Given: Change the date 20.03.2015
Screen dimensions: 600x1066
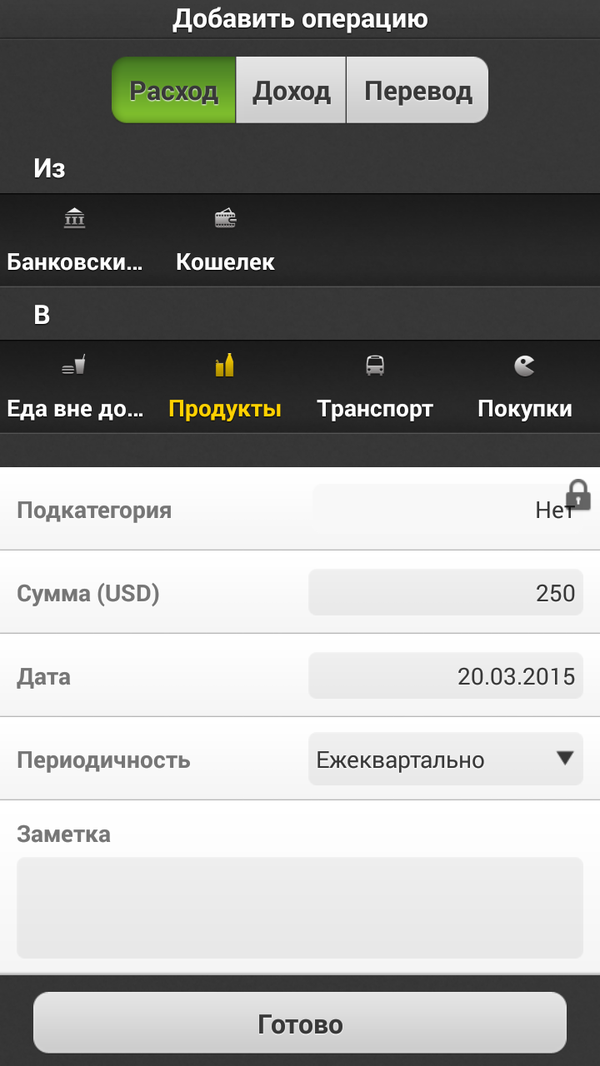Looking at the screenshot, I should tap(445, 676).
